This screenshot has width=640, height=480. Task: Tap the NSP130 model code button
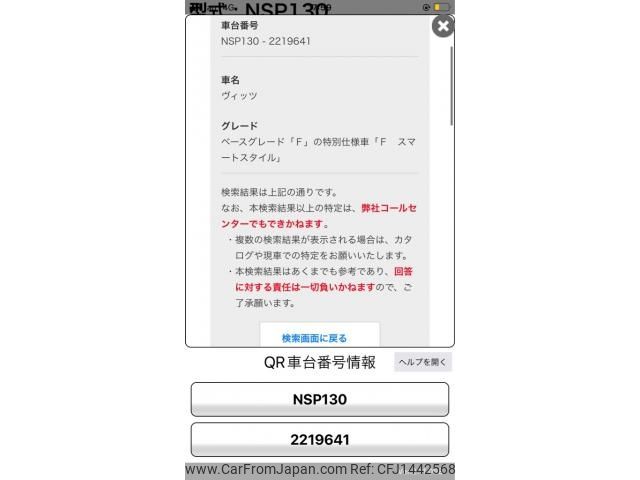pos(319,399)
